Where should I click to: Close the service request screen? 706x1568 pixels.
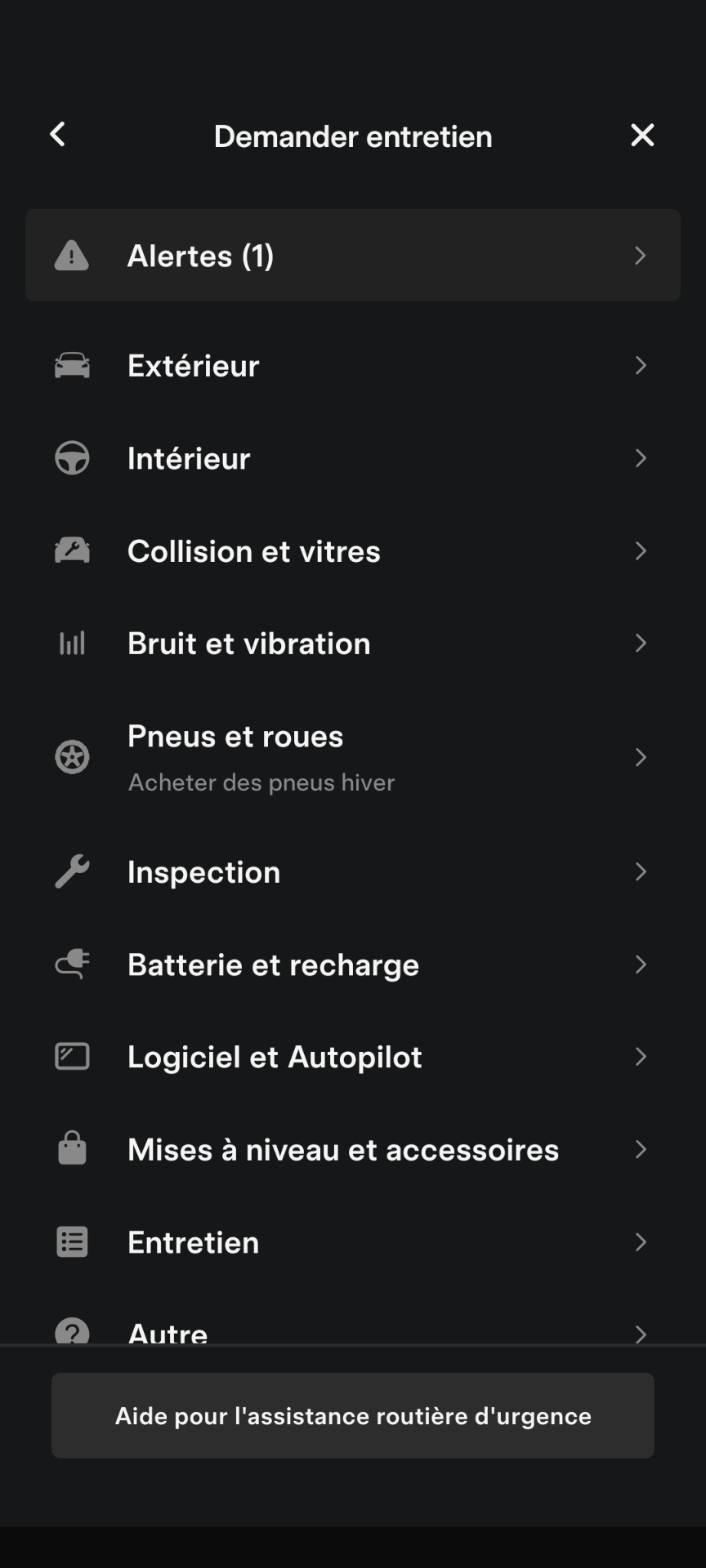[x=642, y=135]
